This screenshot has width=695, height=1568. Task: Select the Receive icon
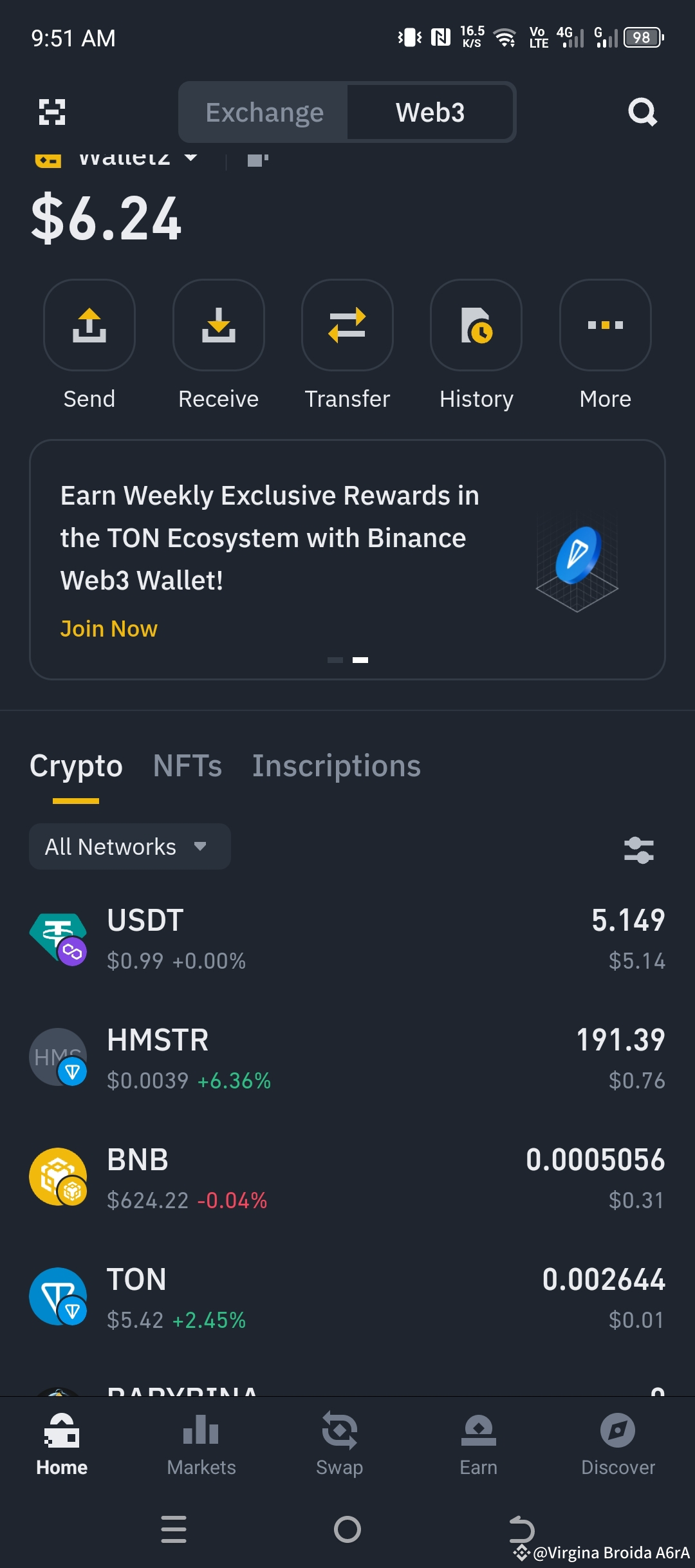click(218, 326)
